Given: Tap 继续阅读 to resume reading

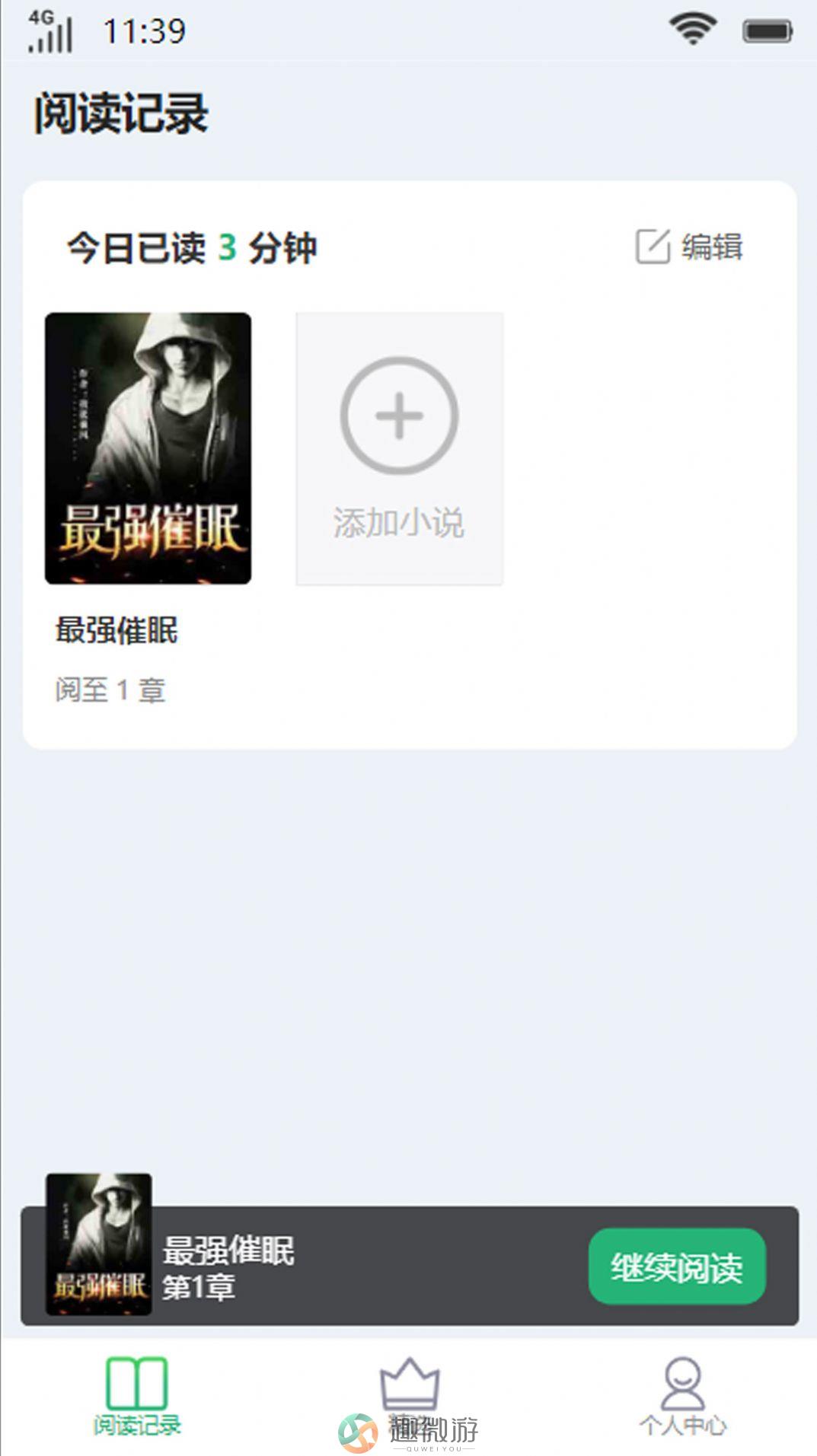Looking at the screenshot, I should (676, 1266).
